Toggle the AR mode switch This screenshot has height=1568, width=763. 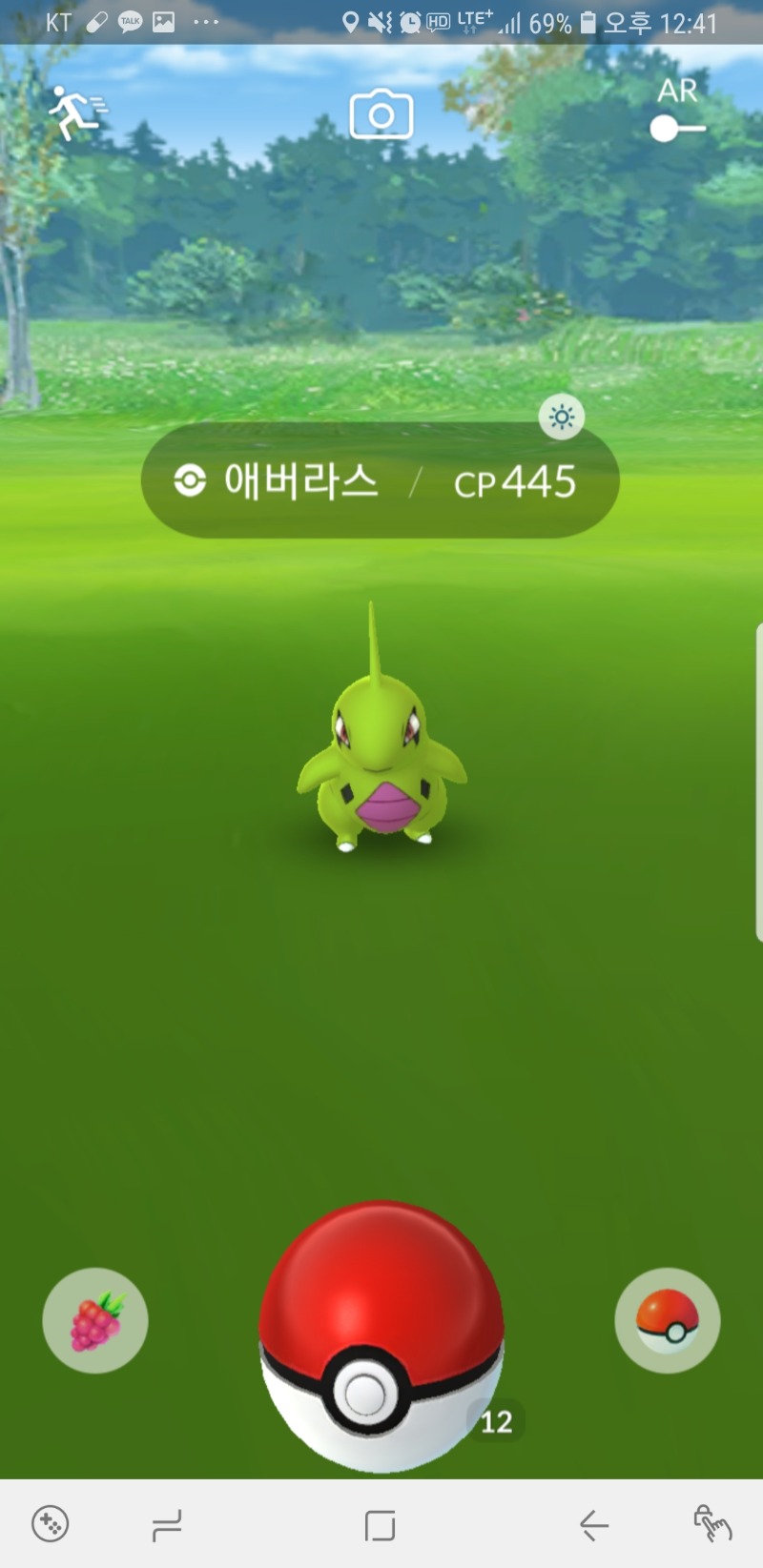pos(677,127)
